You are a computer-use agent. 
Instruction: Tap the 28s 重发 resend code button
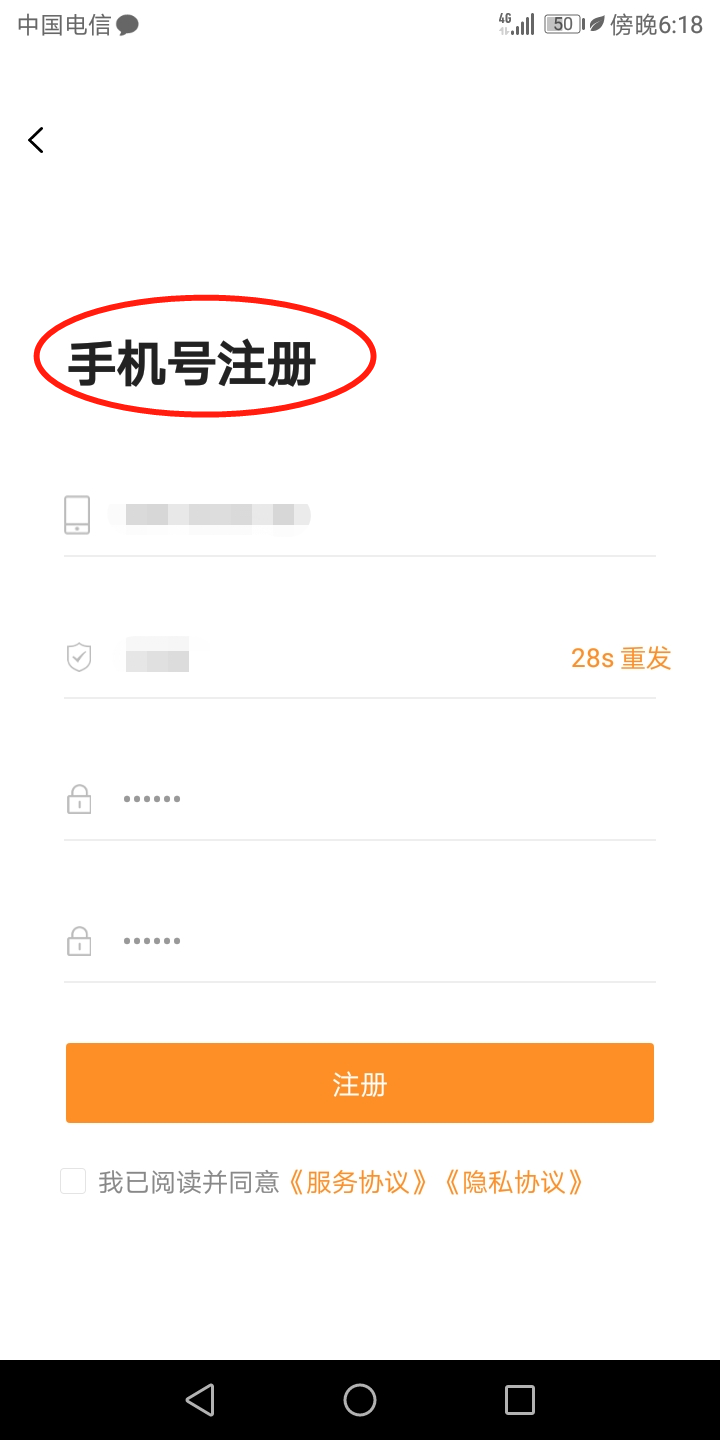point(620,658)
